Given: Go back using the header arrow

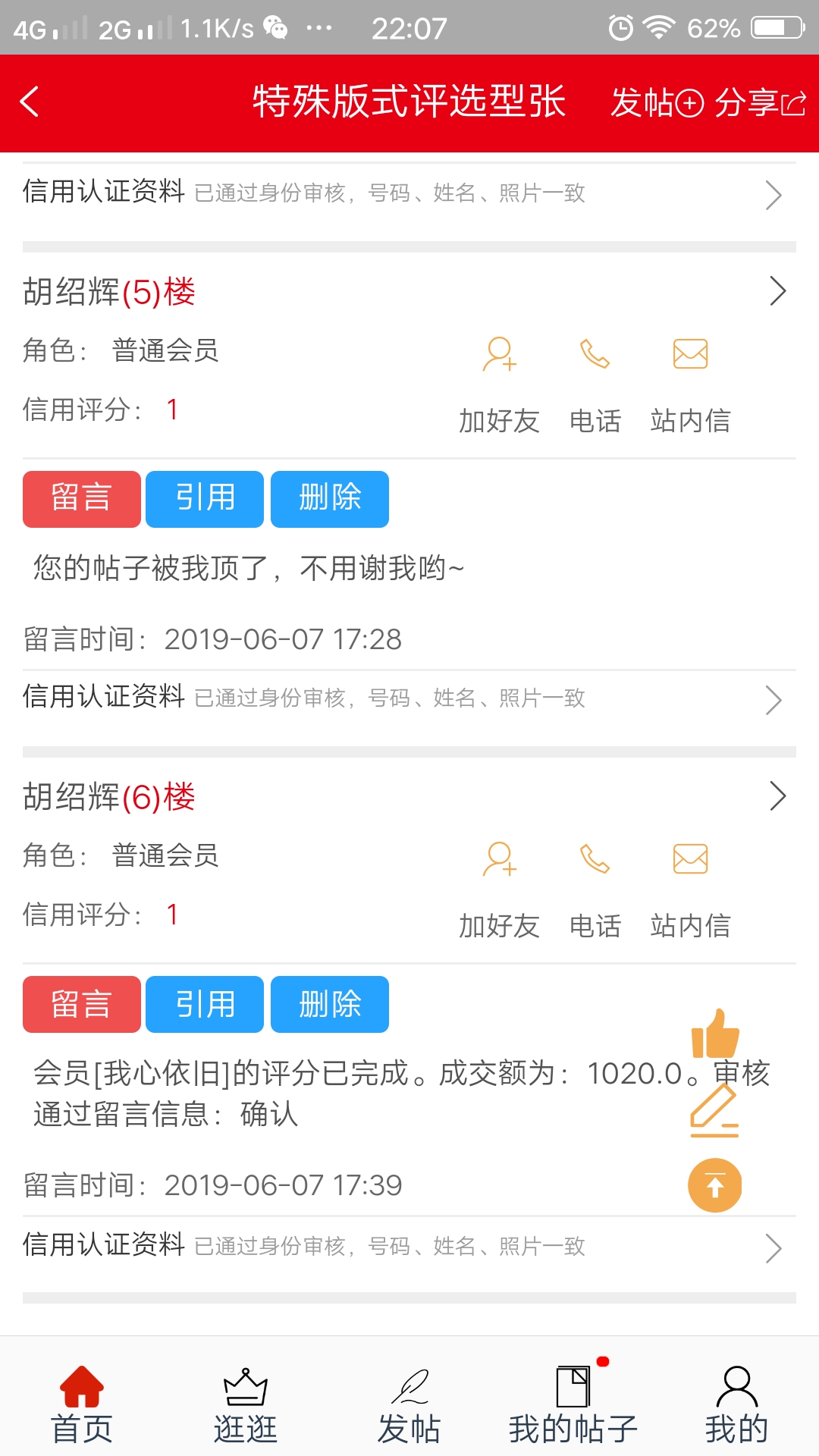Looking at the screenshot, I should point(30,102).
